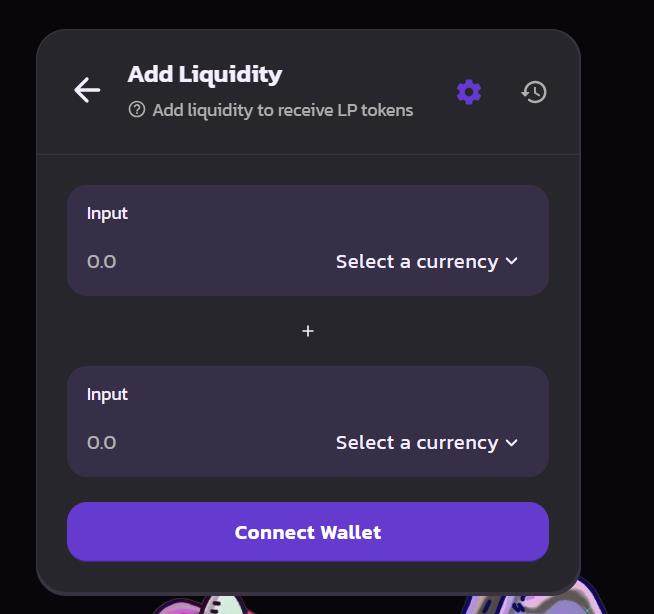Connect Wallet

[x=308, y=532]
